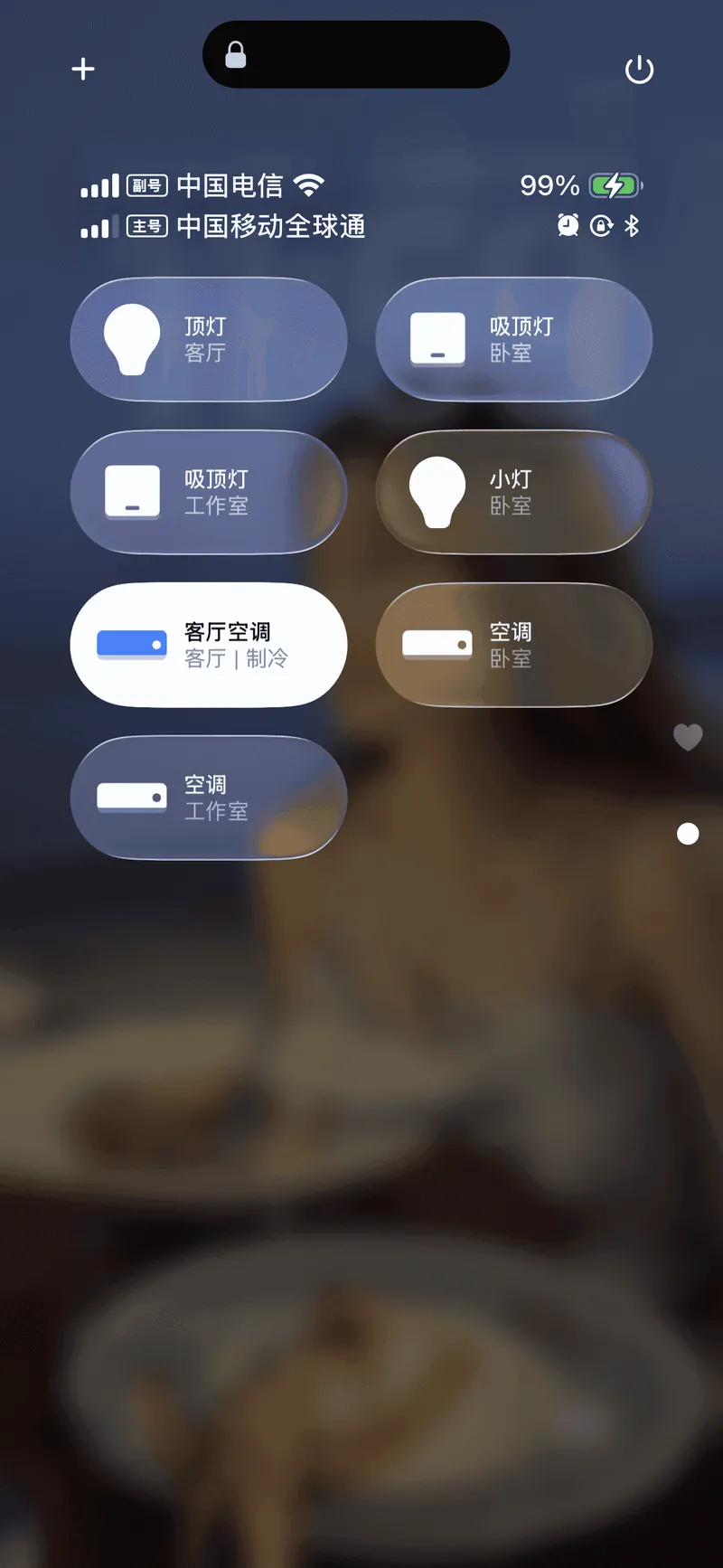Tap the power button icon
Viewport: 723px width, 1568px height.
point(639,70)
